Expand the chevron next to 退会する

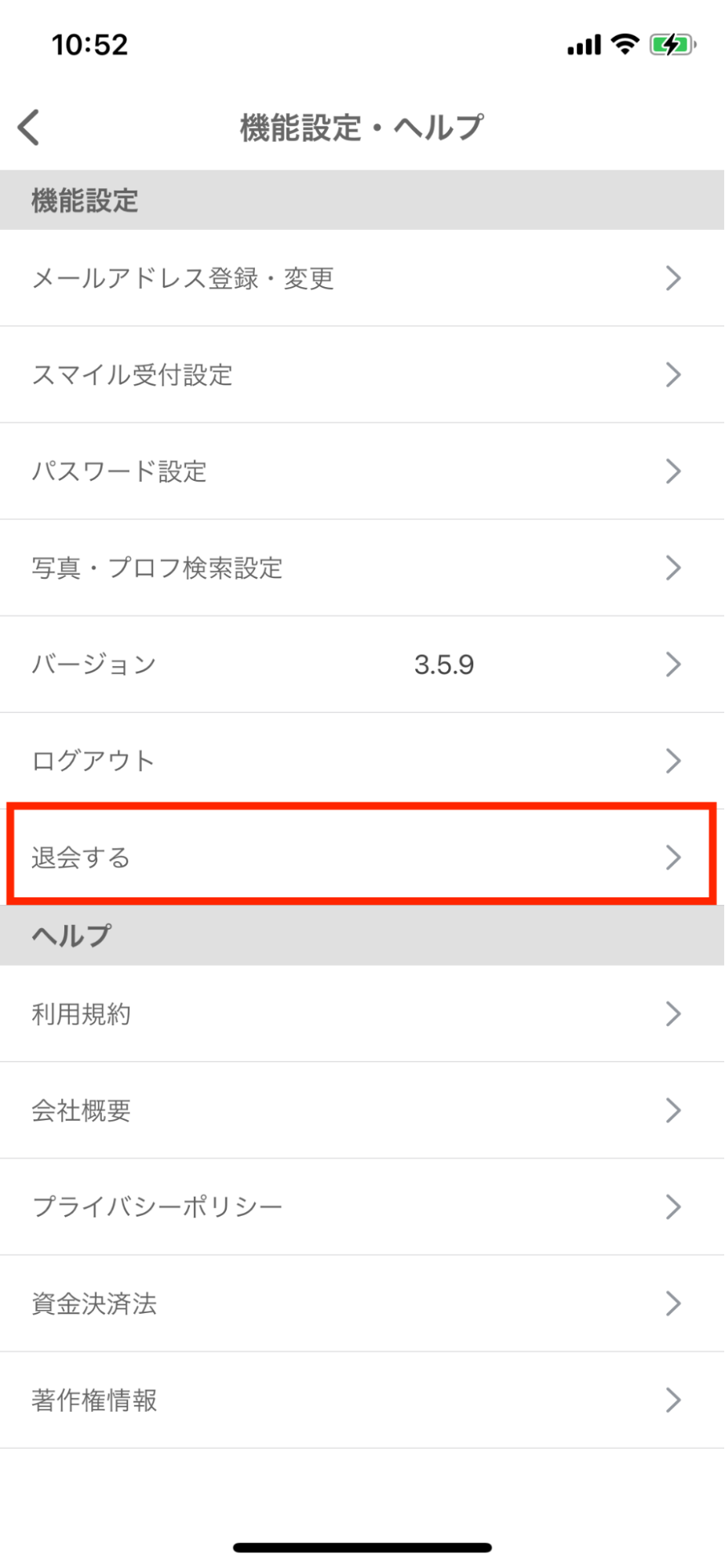tap(673, 857)
